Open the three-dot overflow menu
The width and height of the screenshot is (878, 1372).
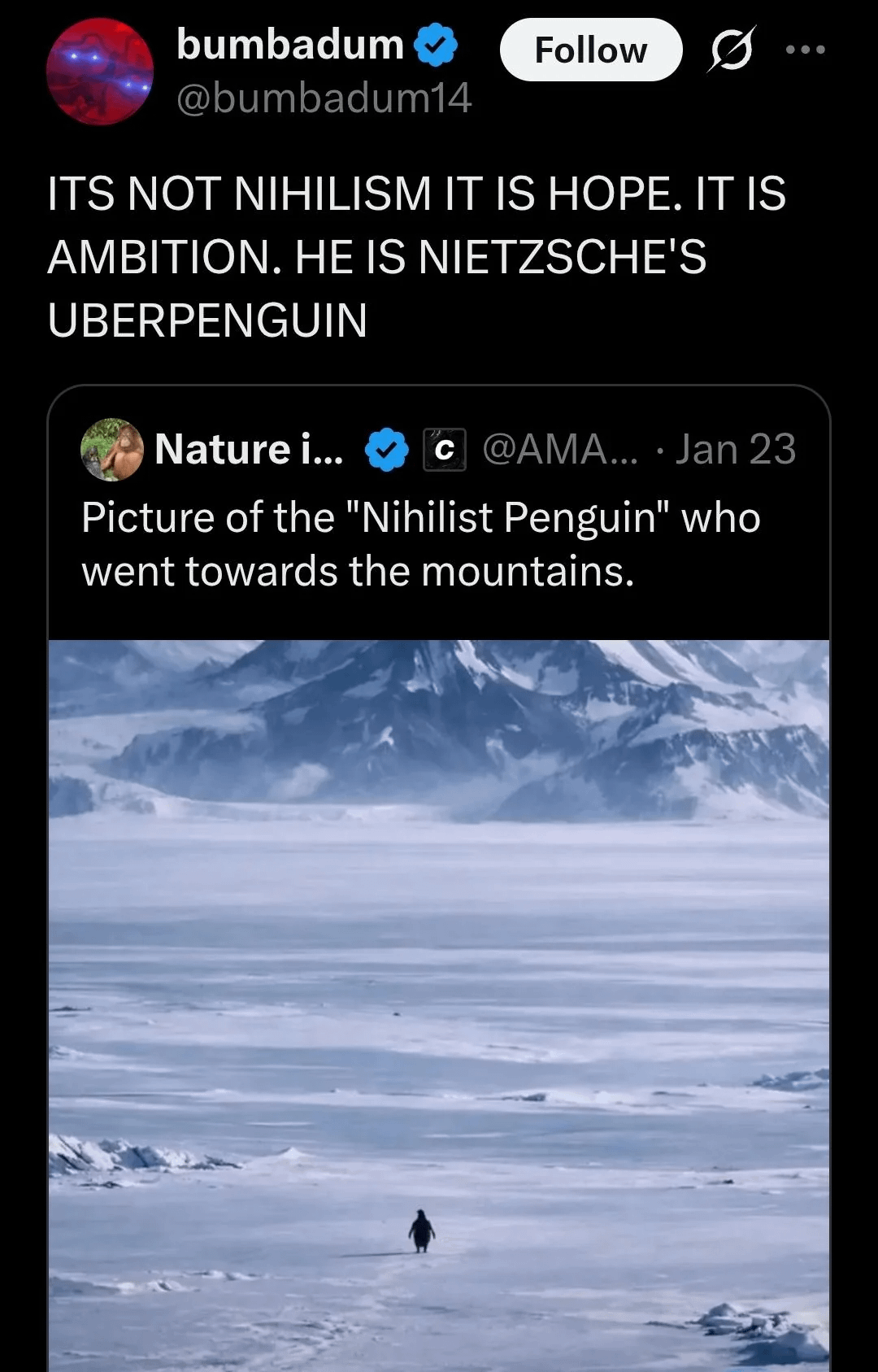coord(806,50)
